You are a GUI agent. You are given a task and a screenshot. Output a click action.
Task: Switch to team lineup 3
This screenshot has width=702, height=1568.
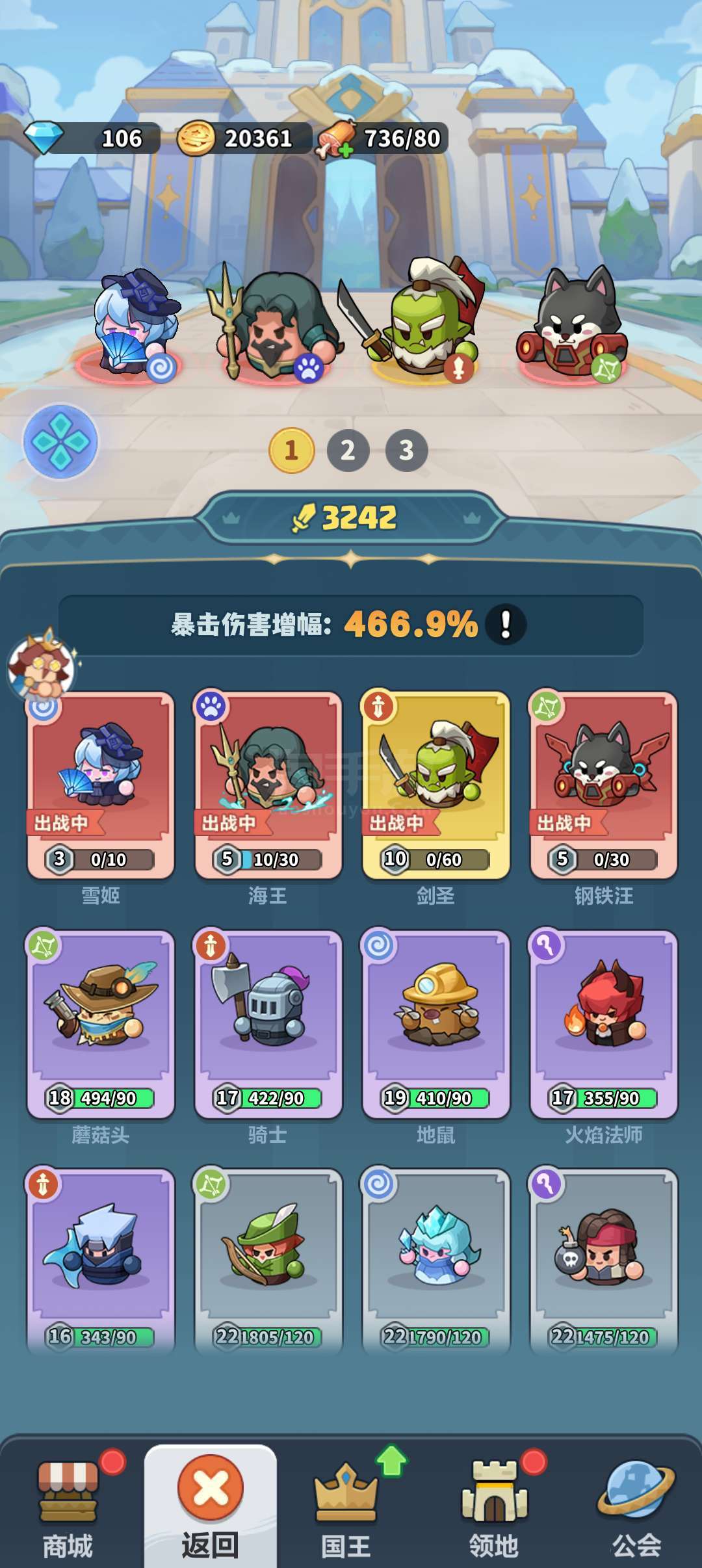pos(406,450)
